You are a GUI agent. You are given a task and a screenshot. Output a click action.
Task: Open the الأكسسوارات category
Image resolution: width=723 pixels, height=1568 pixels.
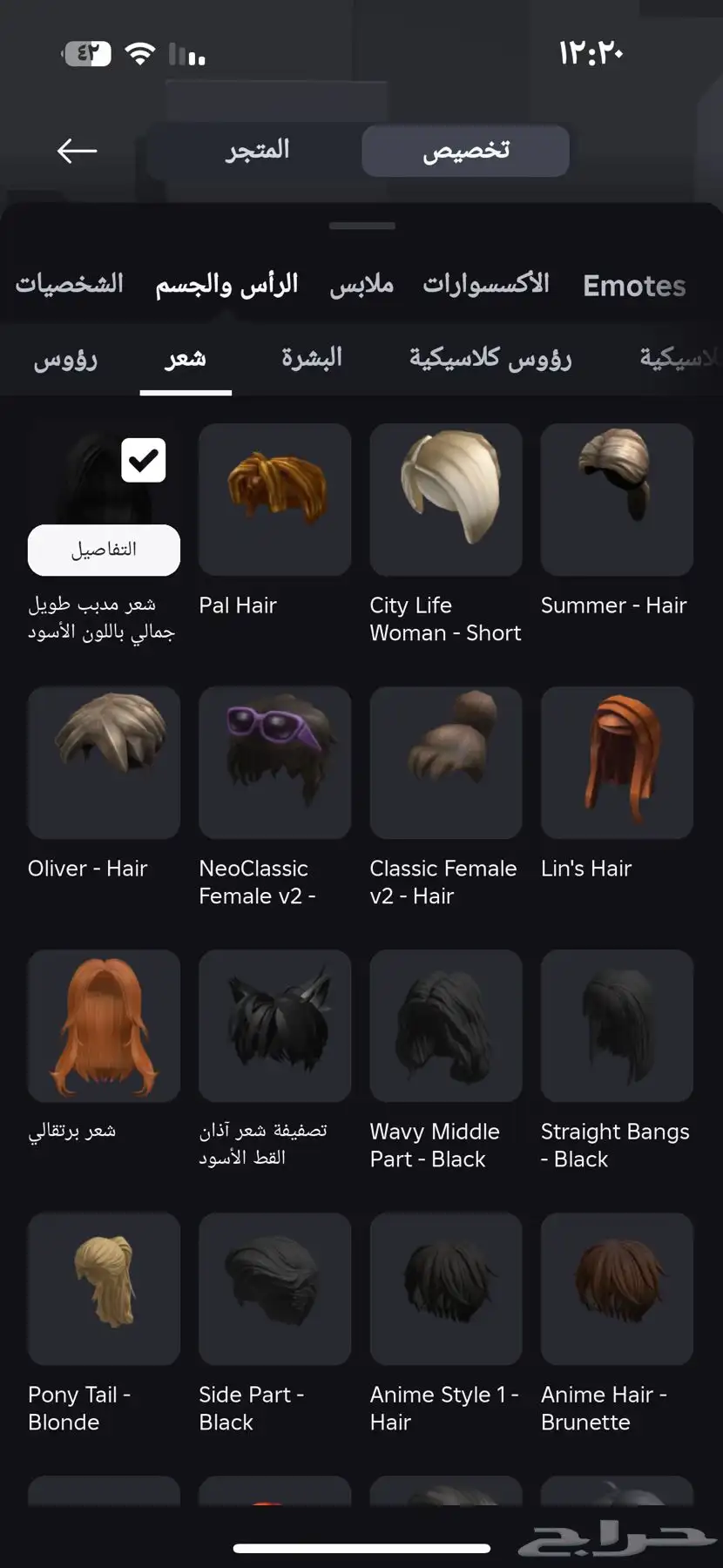point(486,284)
